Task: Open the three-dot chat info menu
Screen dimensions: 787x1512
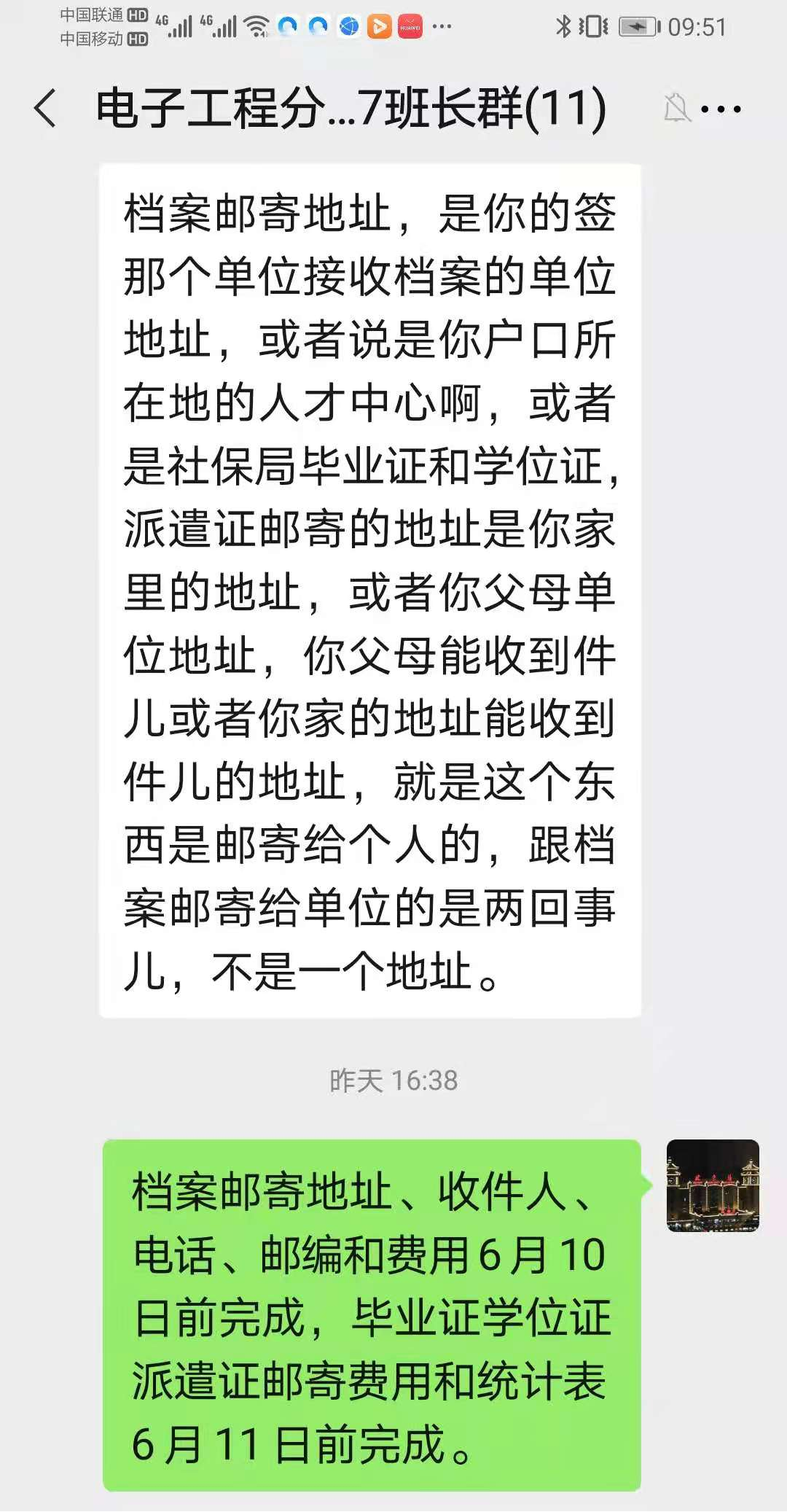Action: pos(721,109)
